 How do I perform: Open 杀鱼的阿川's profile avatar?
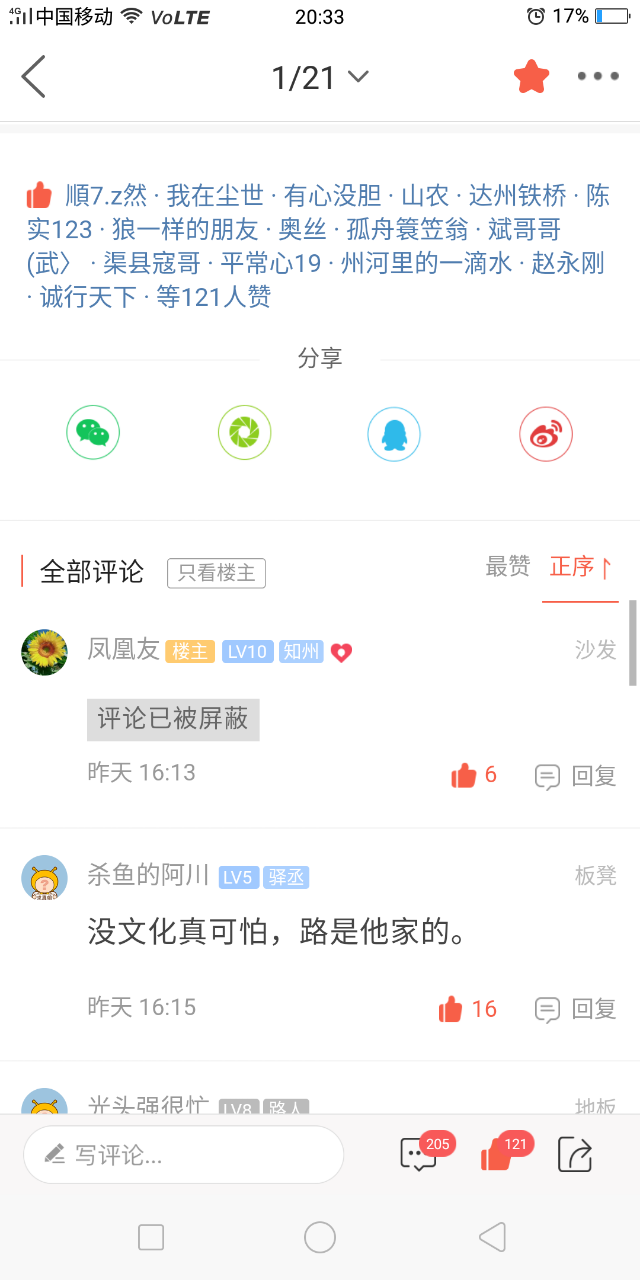(x=45, y=878)
